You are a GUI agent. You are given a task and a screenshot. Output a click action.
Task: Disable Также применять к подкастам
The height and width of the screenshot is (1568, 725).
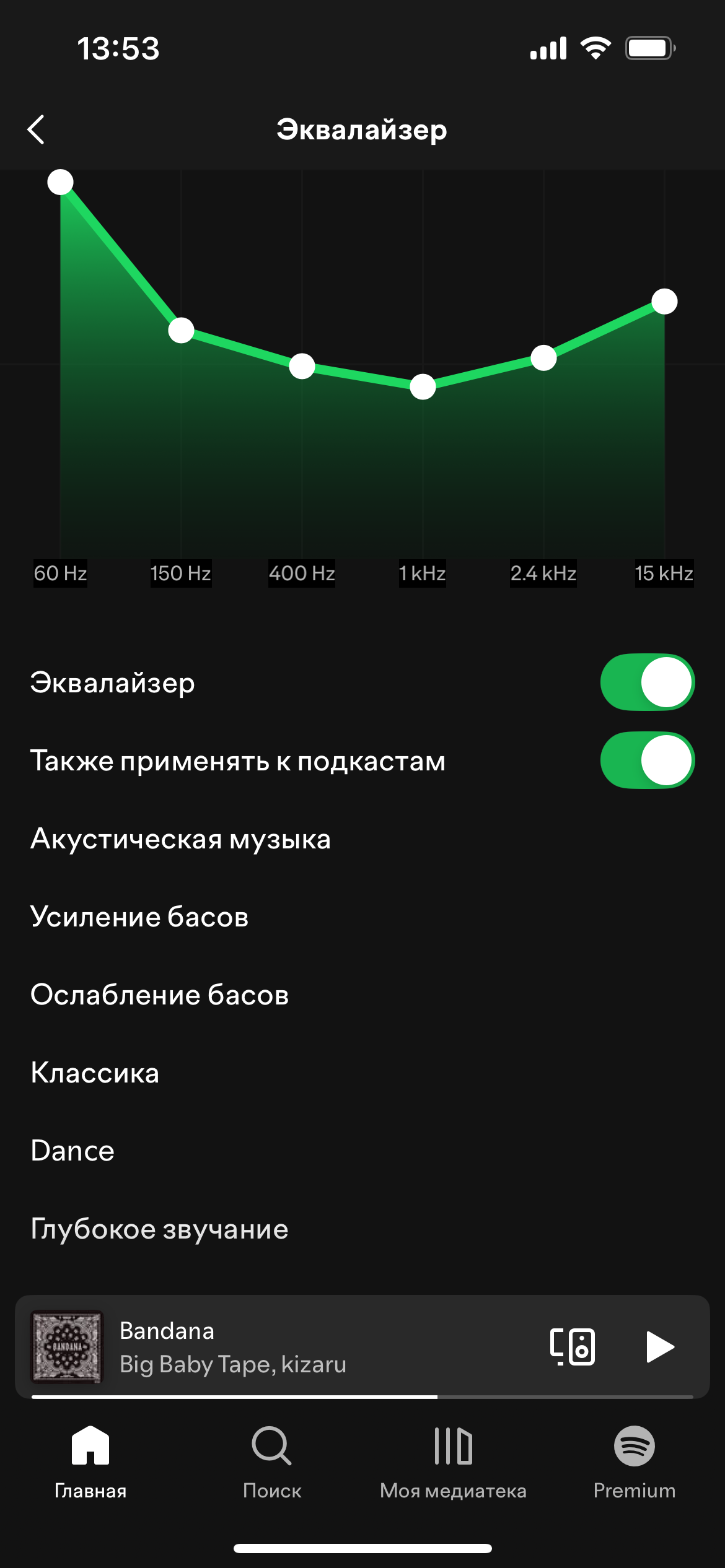tap(647, 760)
